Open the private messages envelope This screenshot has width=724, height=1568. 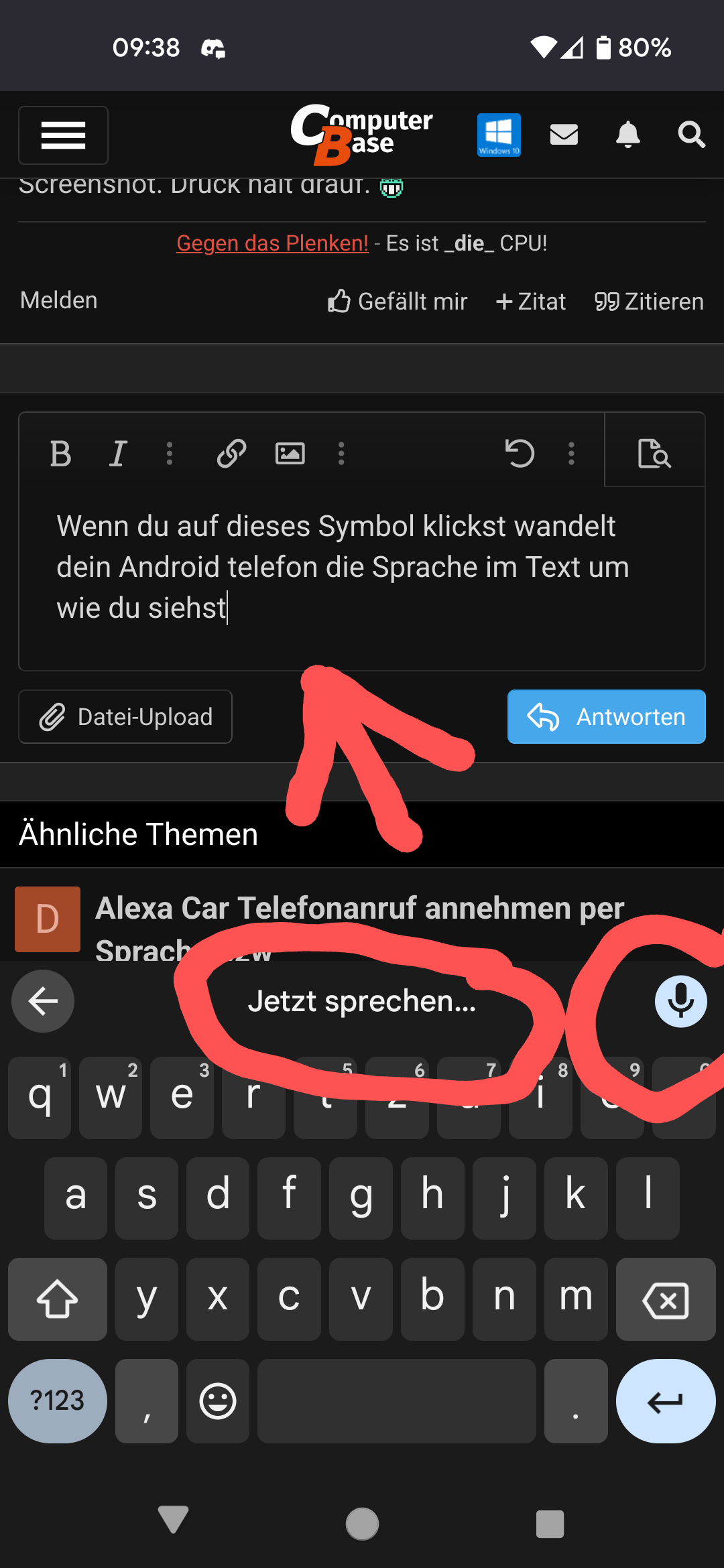tap(564, 135)
